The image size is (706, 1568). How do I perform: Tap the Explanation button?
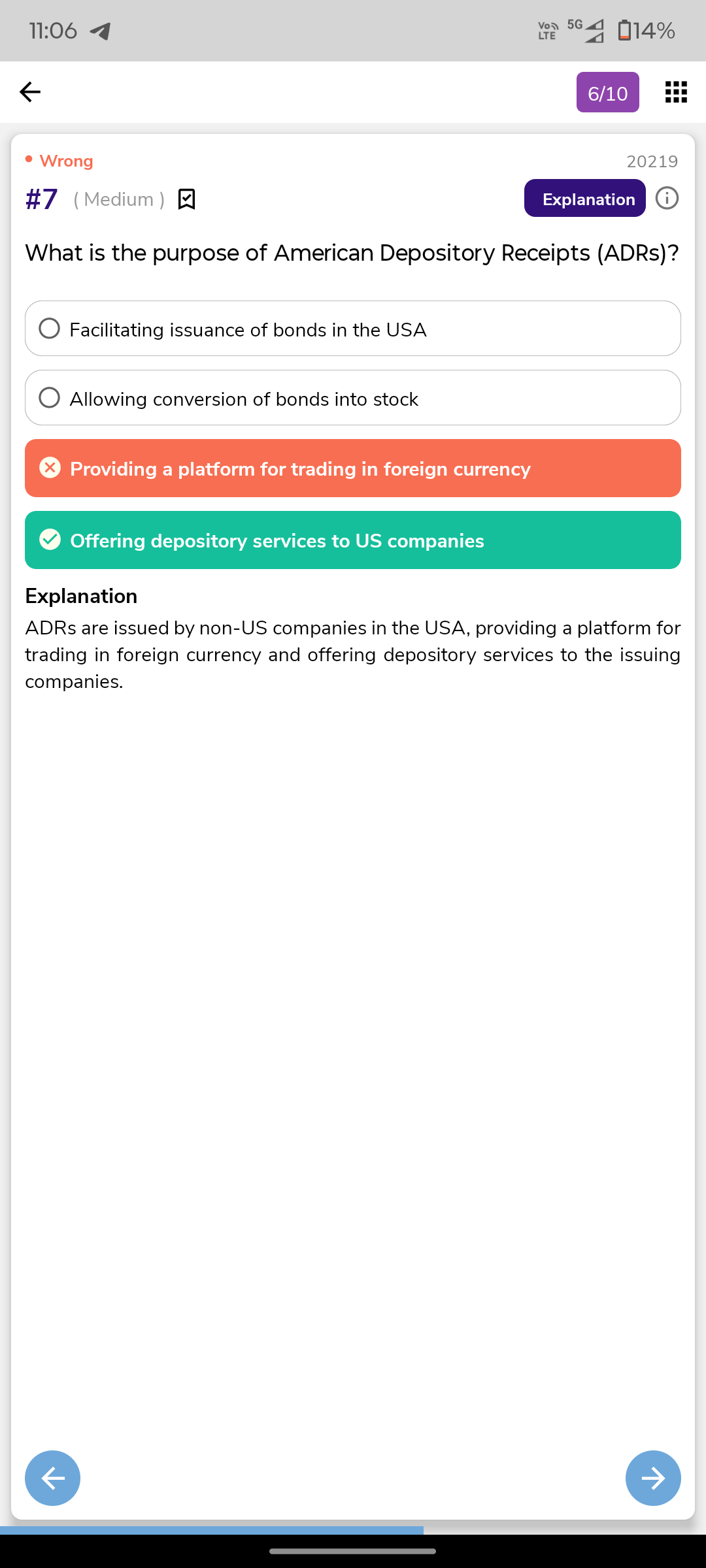pos(585,198)
